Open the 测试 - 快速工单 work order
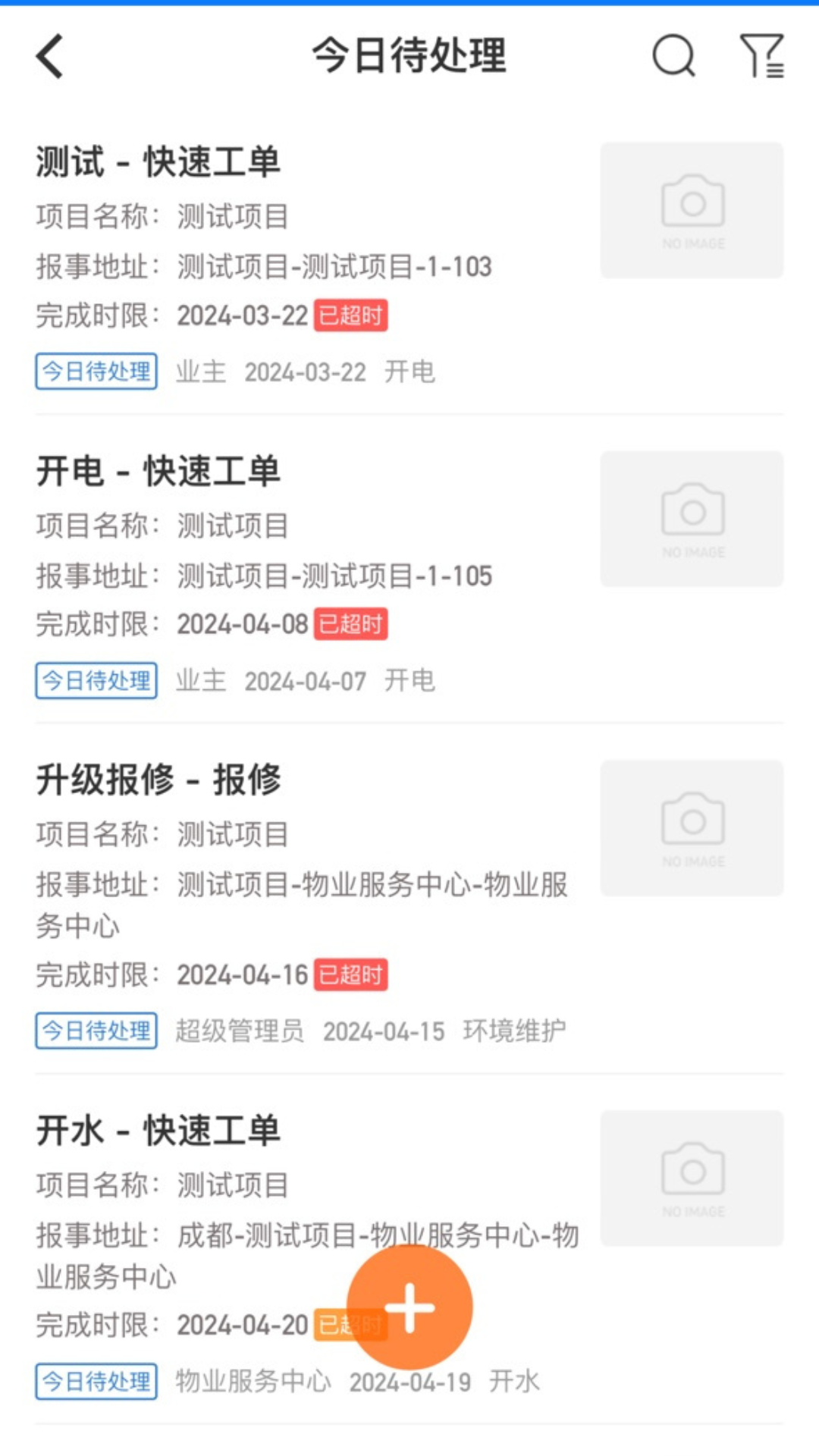The width and height of the screenshot is (819, 1456). pos(158,162)
